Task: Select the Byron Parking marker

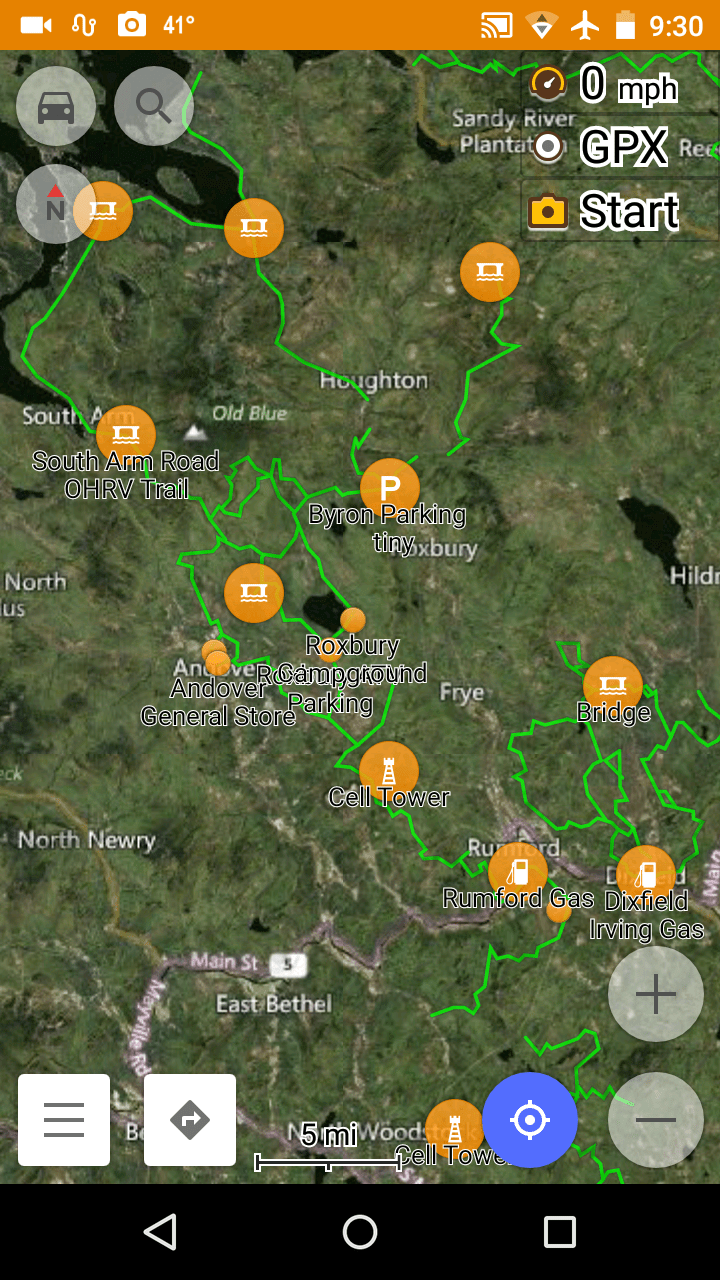Action: click(x=390, y=489)
